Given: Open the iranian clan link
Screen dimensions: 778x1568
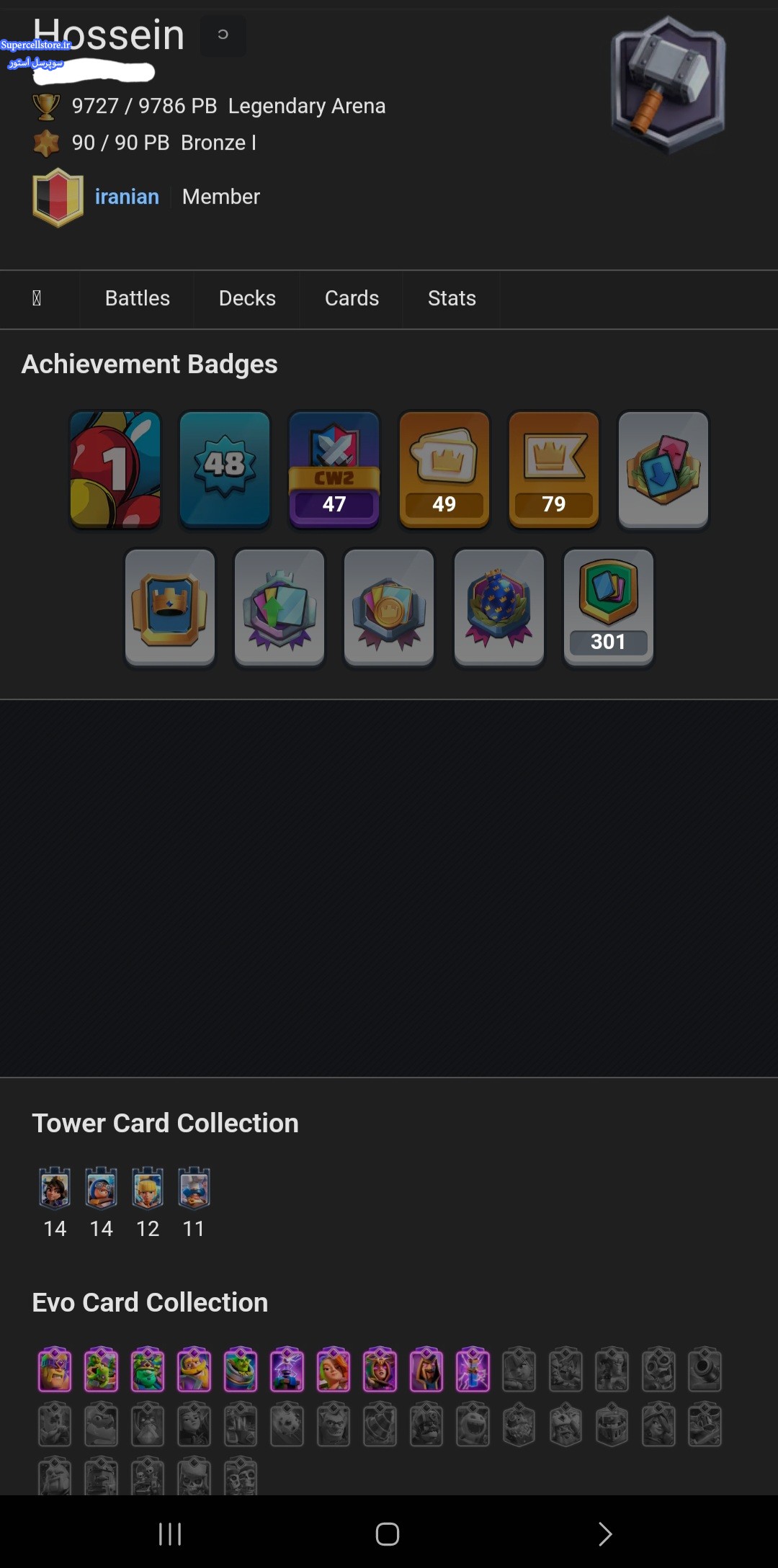Looking at the screenshot, I should tap(127, 197).
